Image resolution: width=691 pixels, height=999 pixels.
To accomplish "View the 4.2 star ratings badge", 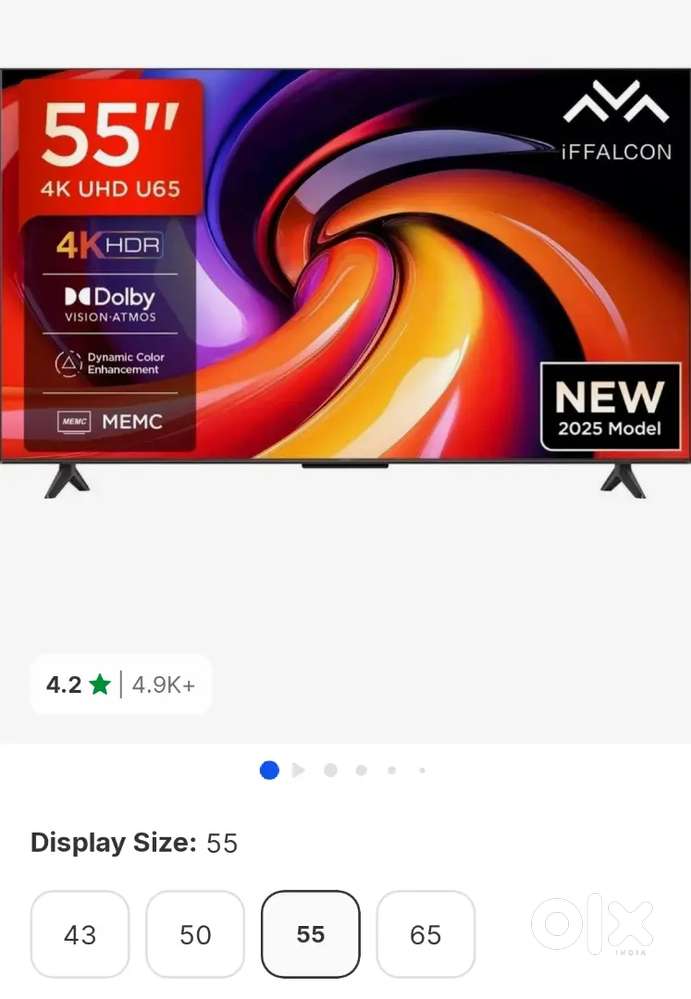I will 120,685.
